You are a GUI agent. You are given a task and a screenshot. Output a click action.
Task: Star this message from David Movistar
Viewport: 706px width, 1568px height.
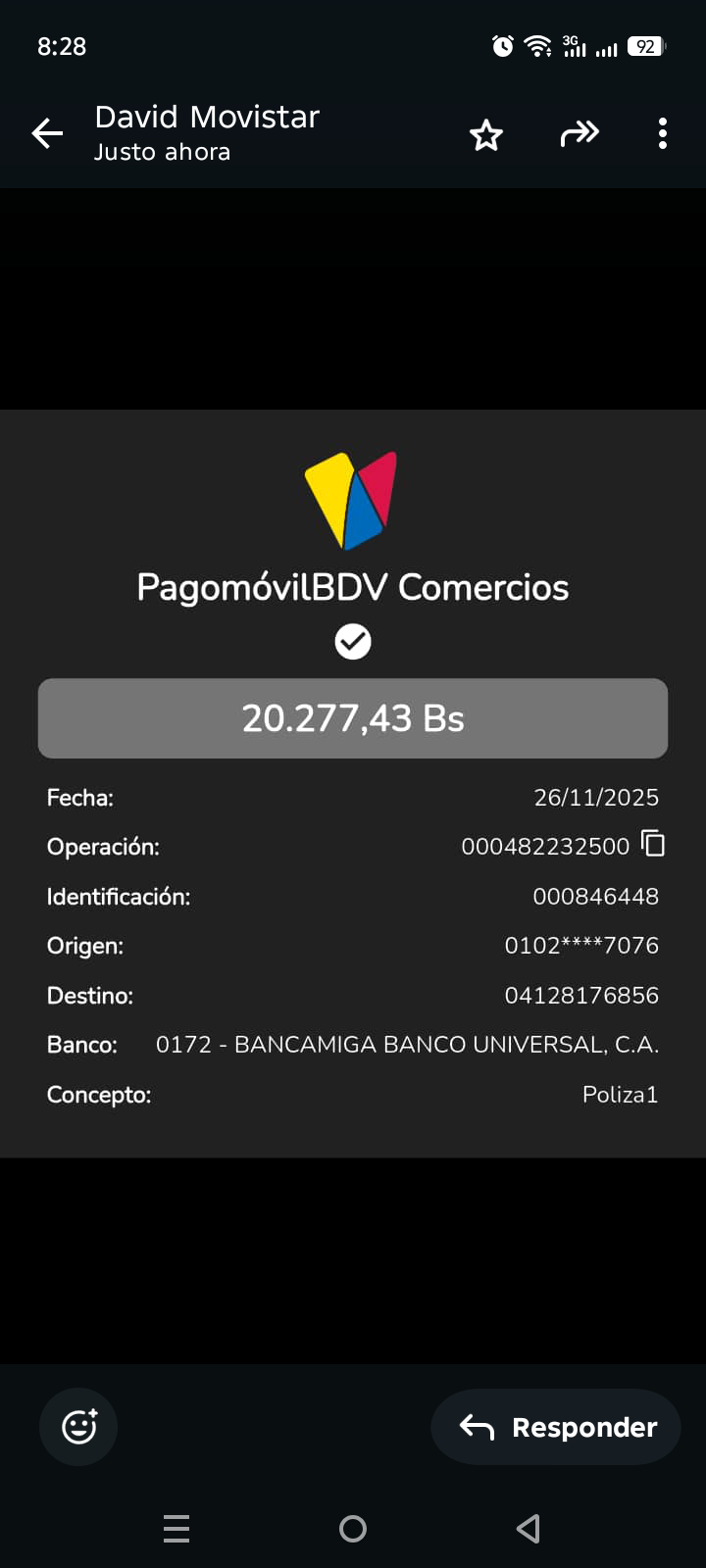[x=486, y=134]
